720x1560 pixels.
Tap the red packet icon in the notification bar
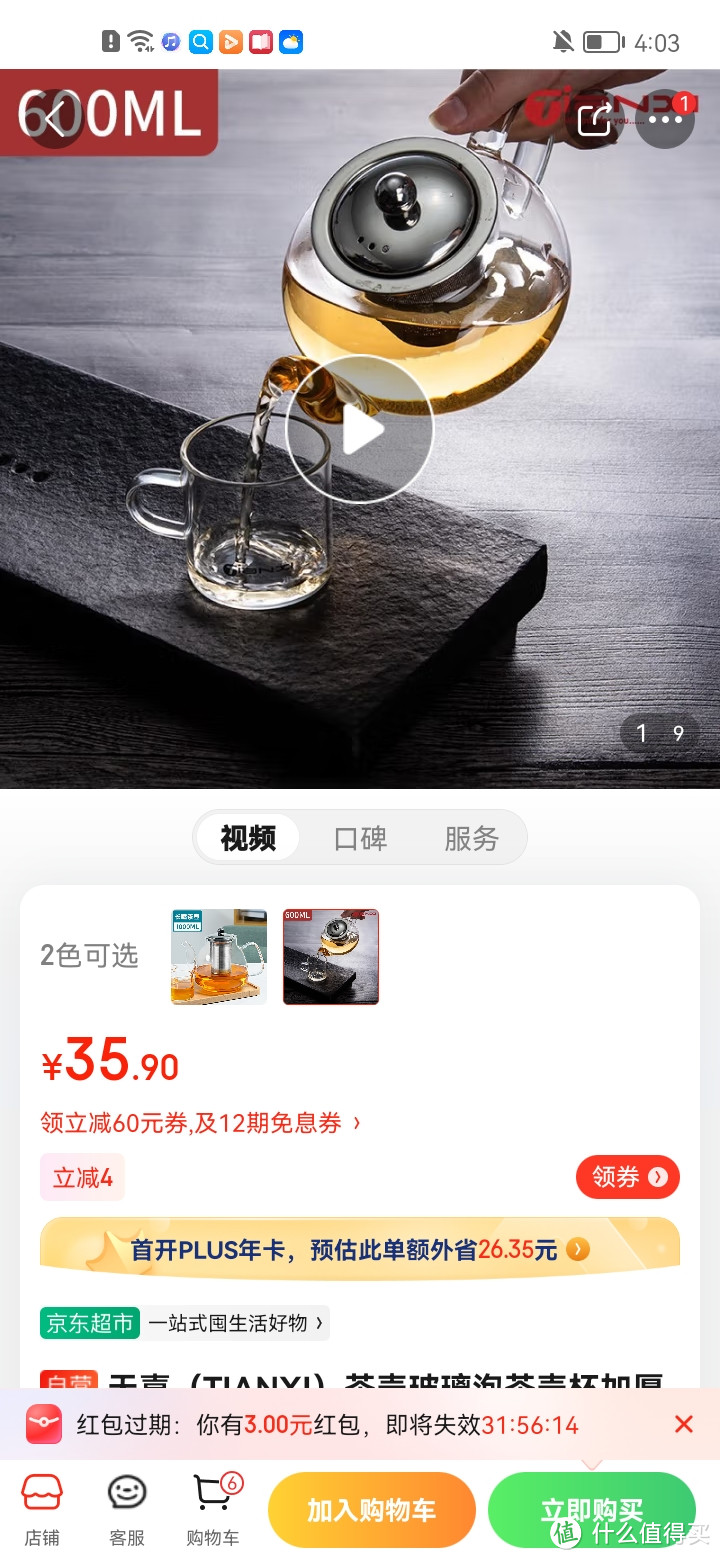tap(42, 1424)
